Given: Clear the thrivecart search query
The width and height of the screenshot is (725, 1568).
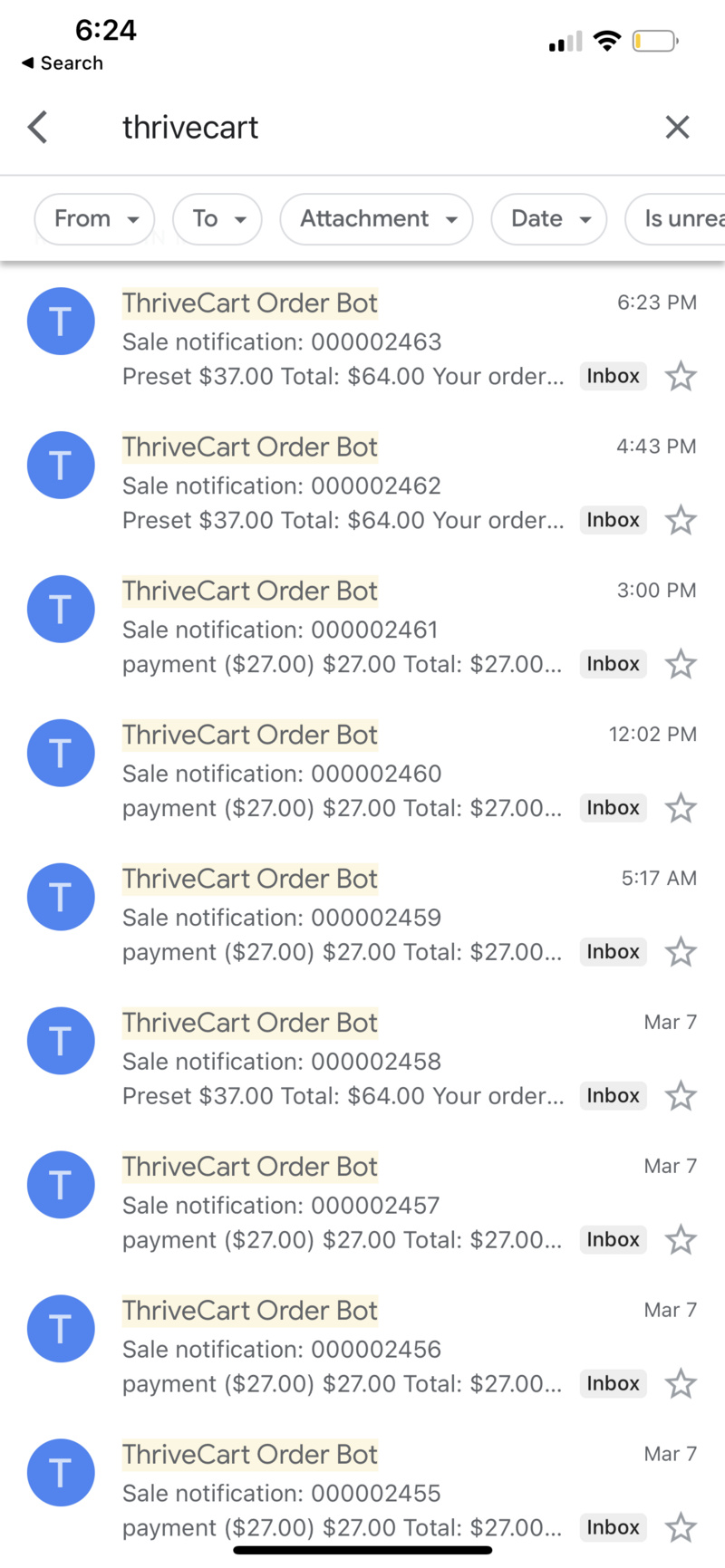Looking at the screenshot, I should 677,128.
